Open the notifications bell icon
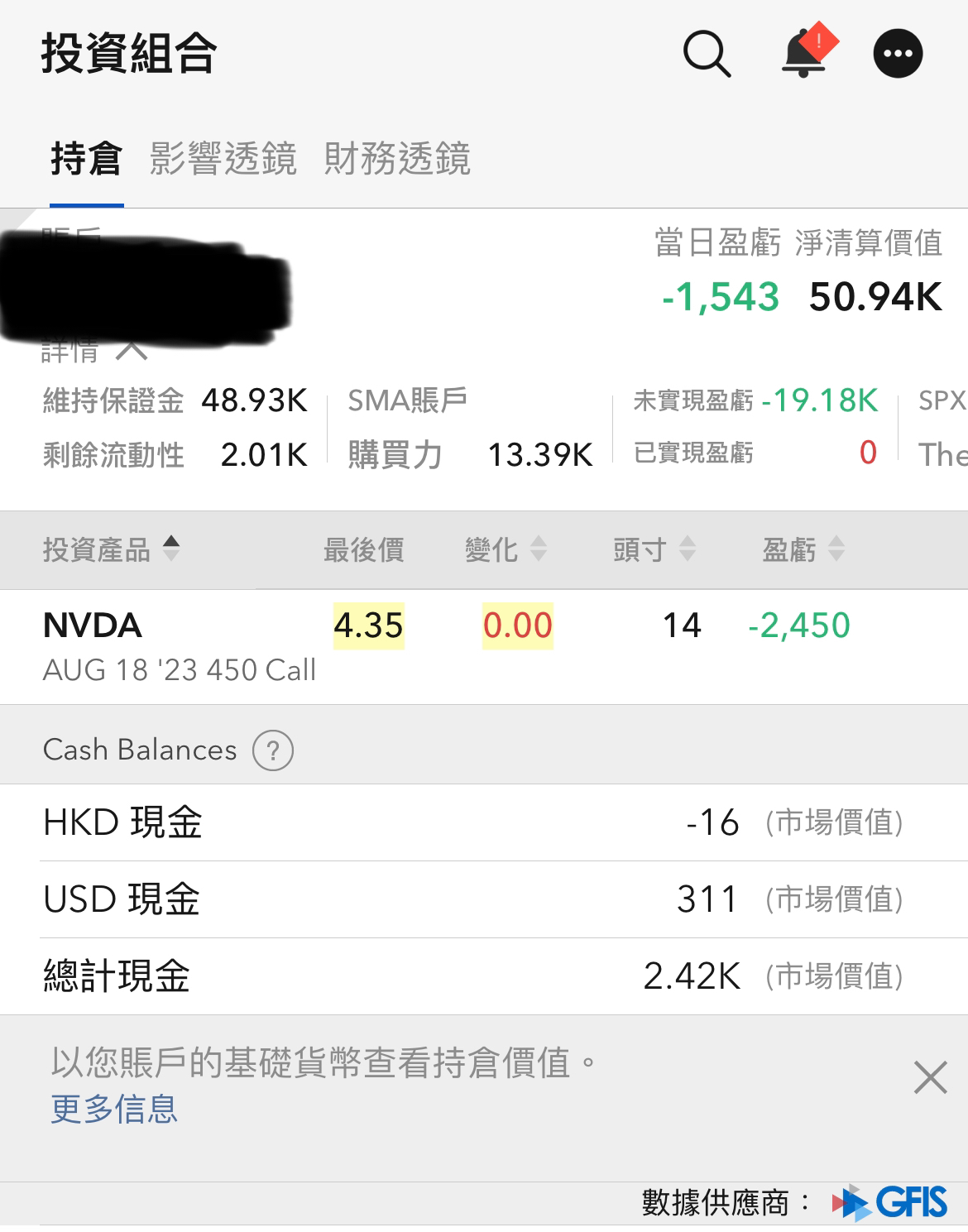This screenshot has height=1232, width=968. tap(804, 55)
